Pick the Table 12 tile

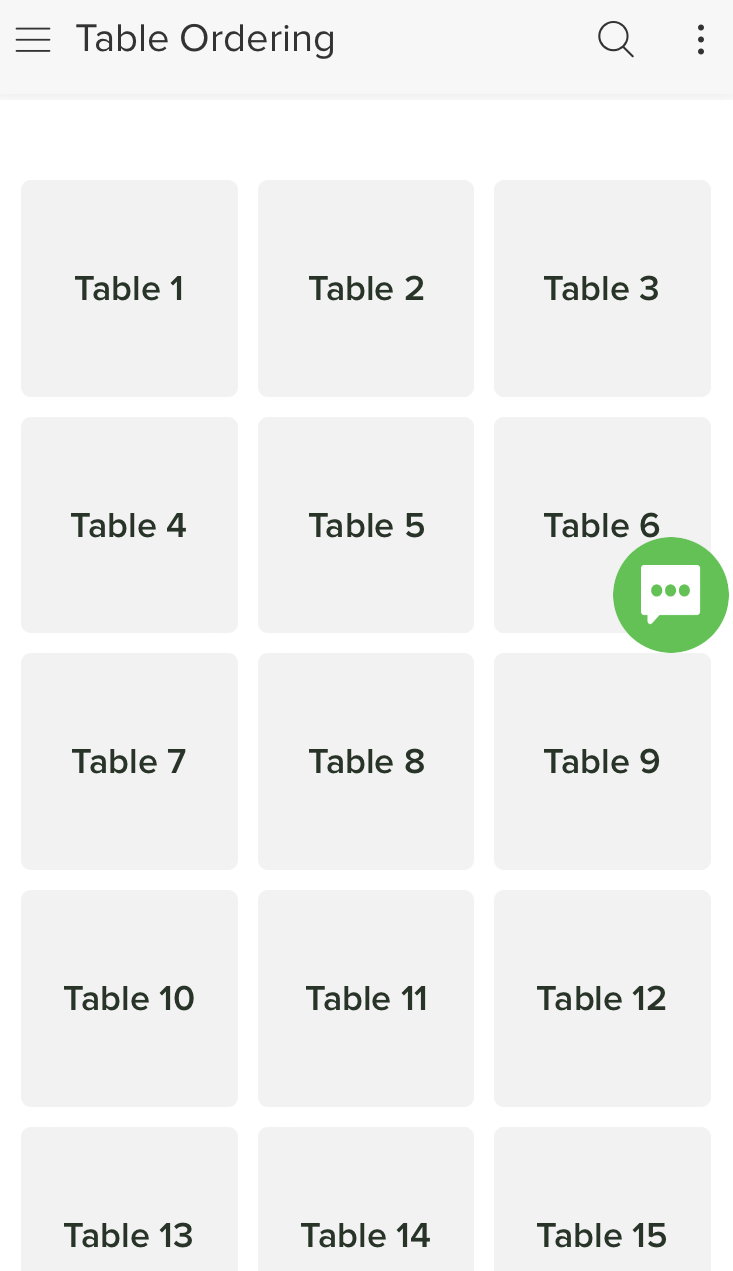tap(602, 999)
